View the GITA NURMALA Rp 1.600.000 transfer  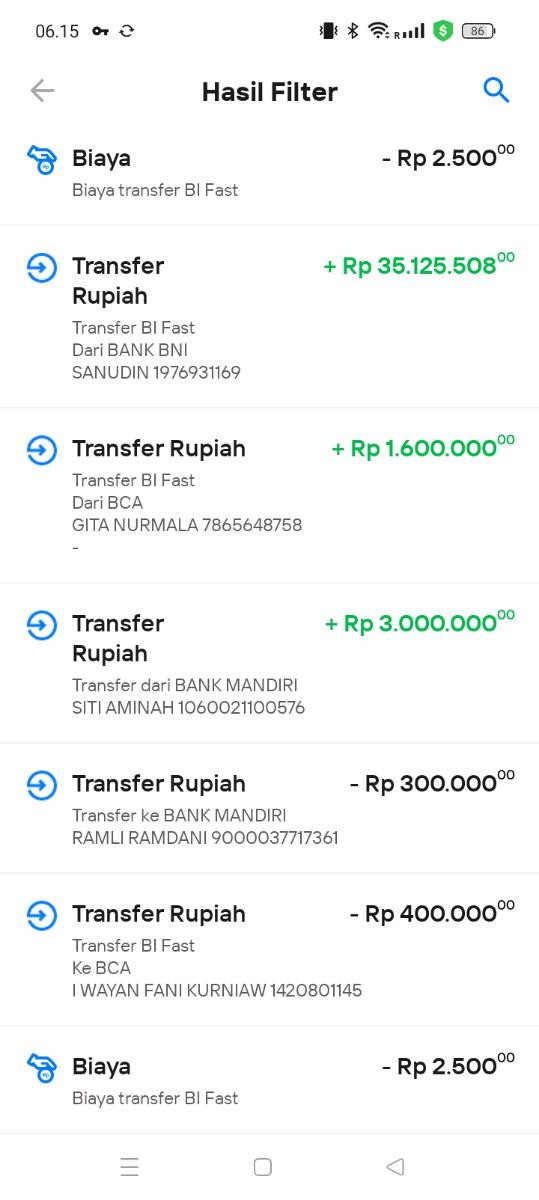270,495
